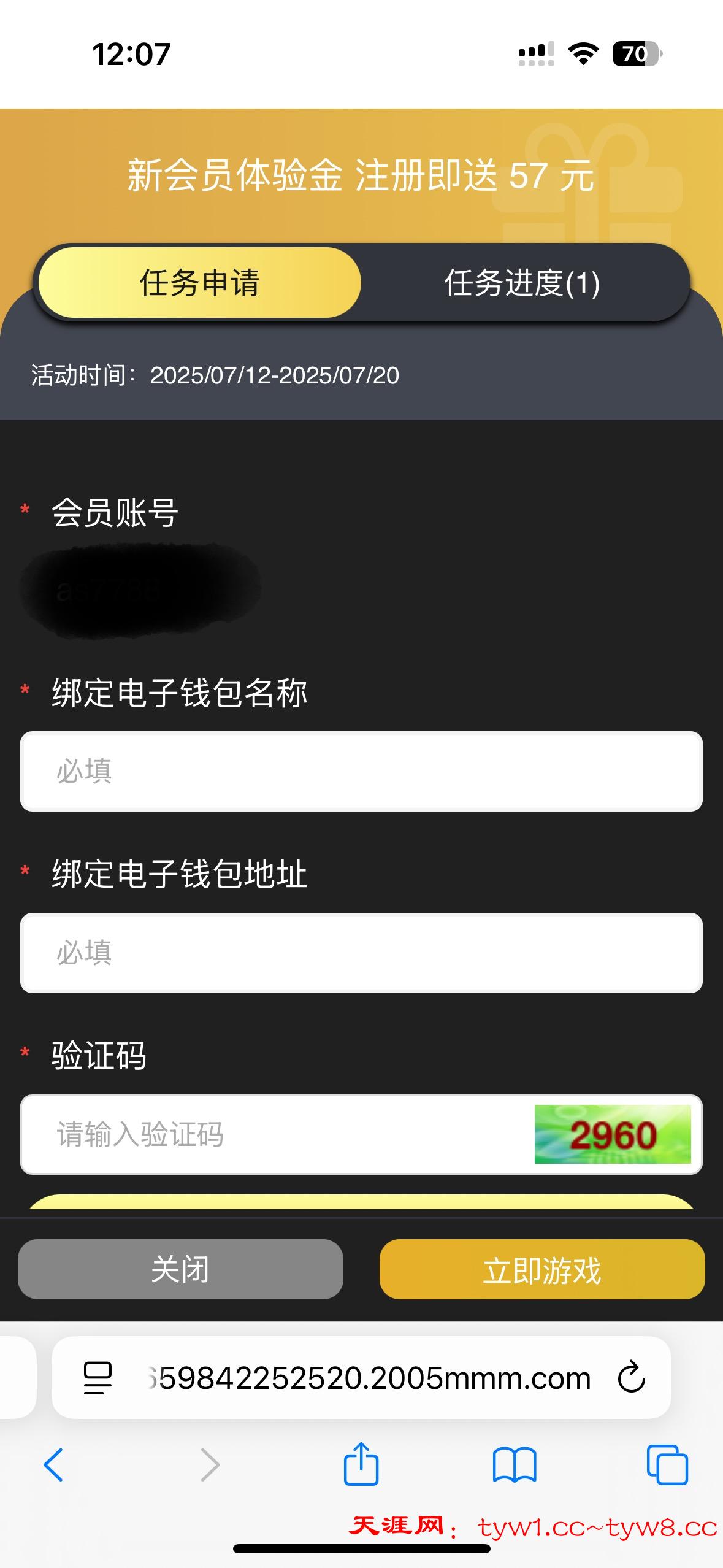
Task: Go back to the previous page
Action: 53,1465
